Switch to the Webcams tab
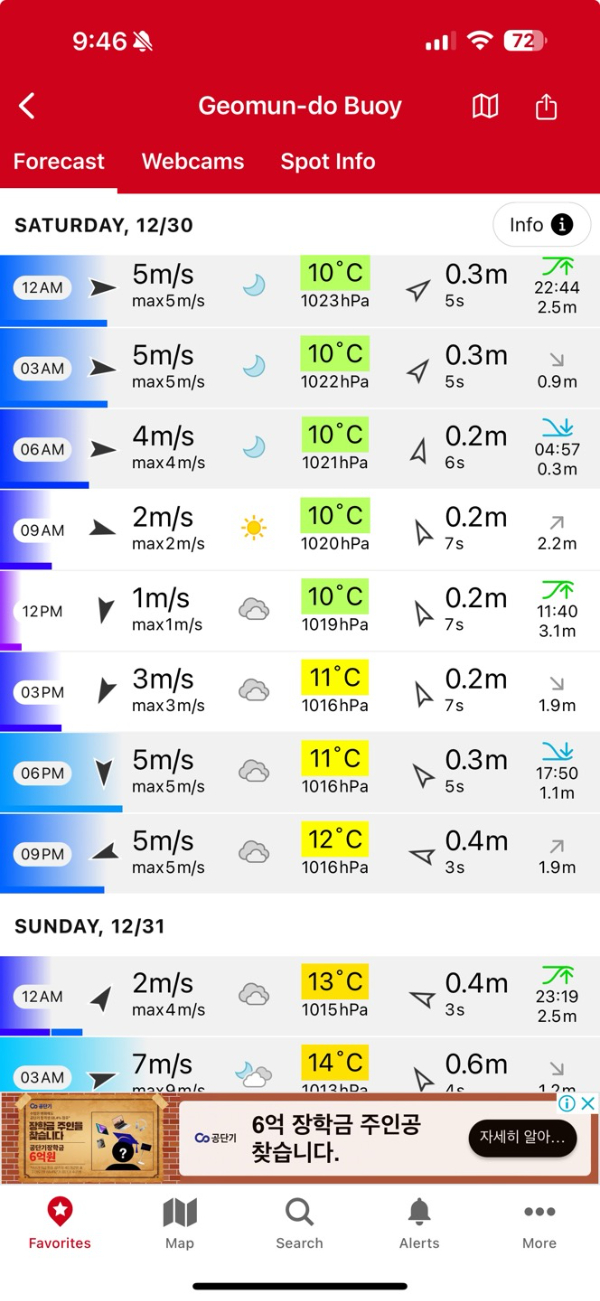 (x=193, y=162)
